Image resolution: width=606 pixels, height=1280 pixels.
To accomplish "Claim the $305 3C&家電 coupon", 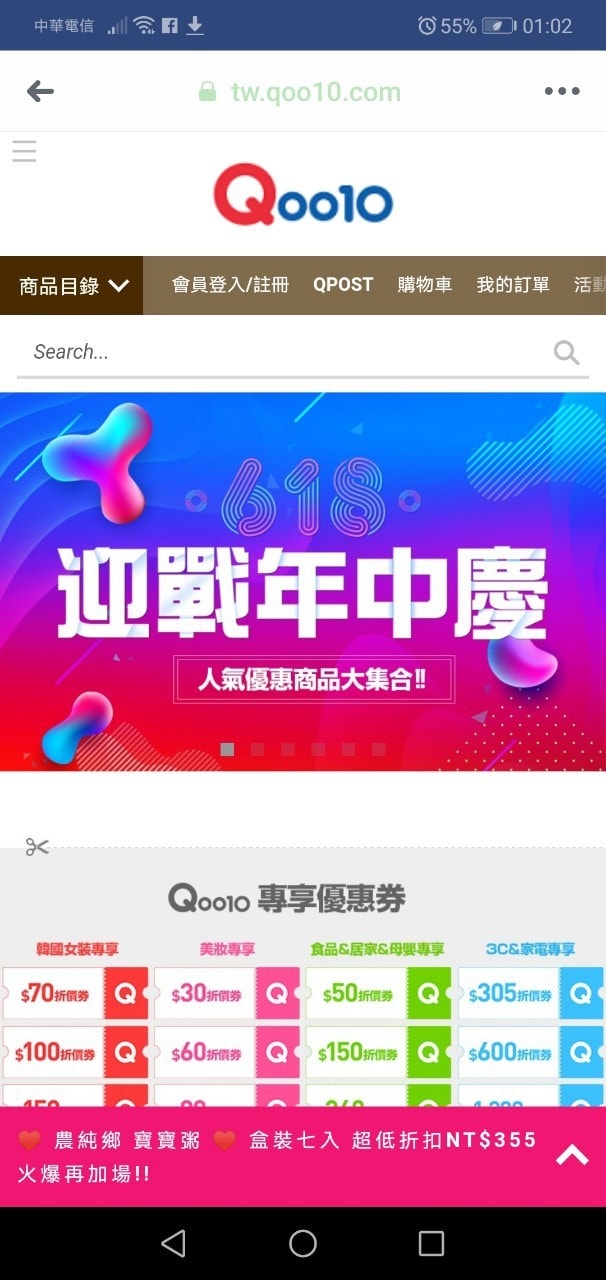I will click(x=530, y=994).
